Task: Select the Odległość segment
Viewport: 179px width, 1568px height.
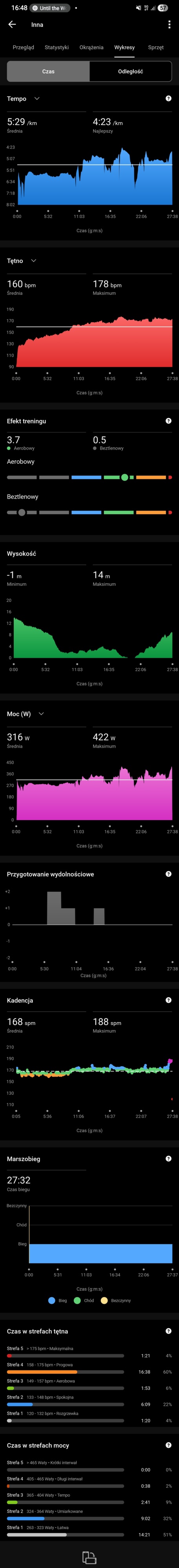Action: [x=130, y=71]
